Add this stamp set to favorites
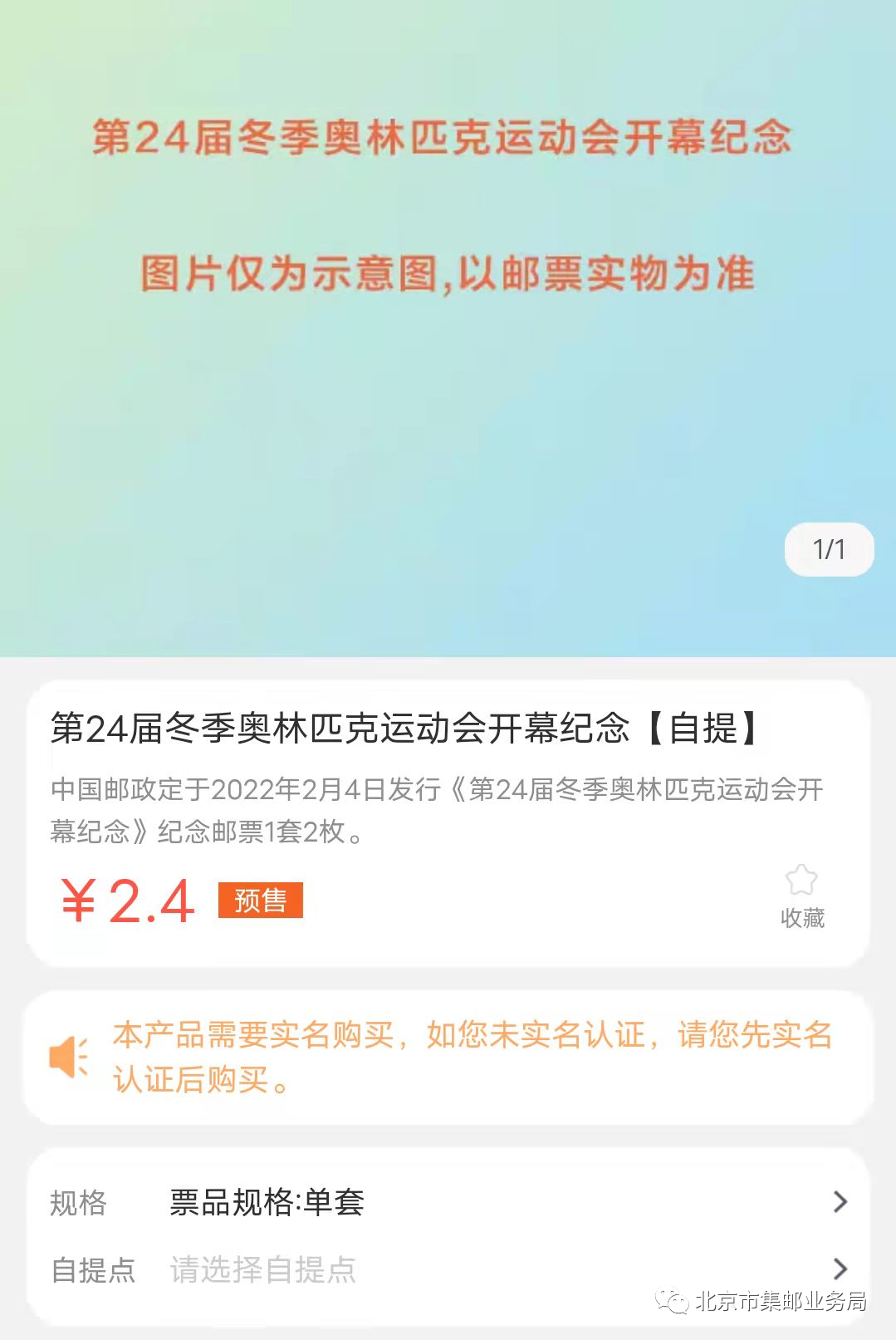896x1340 pixels. [801, 896]
